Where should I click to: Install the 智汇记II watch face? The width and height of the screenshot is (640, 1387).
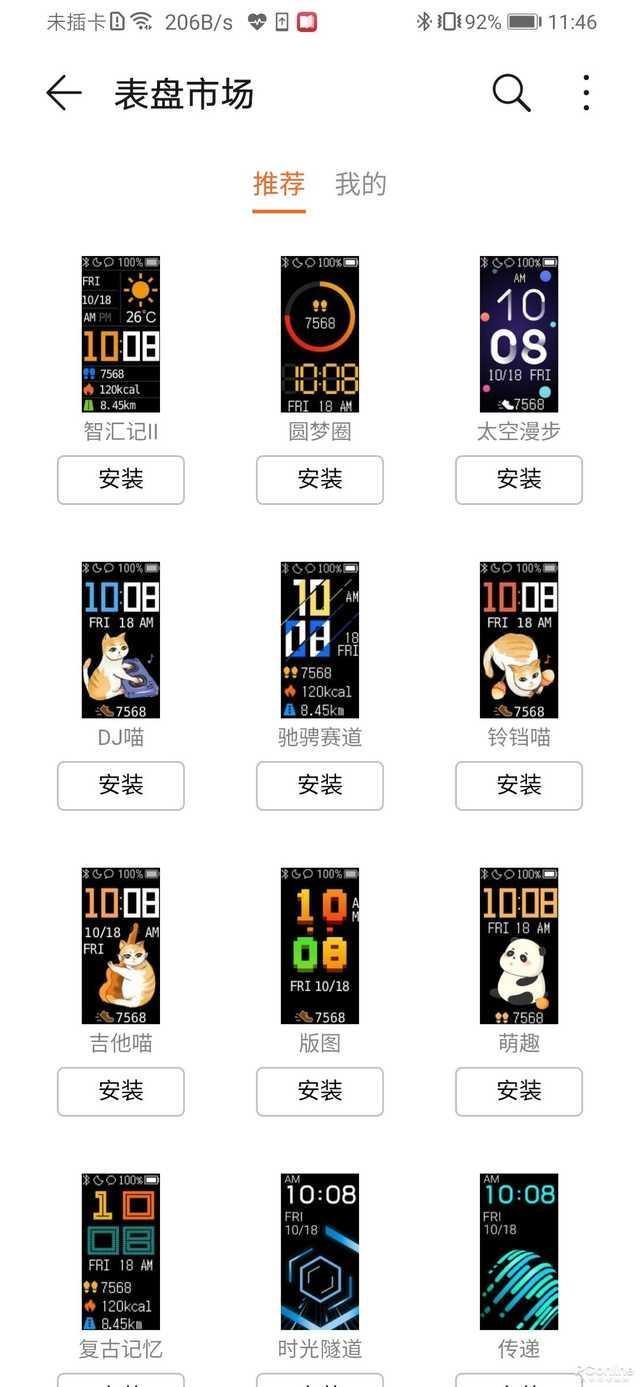(121, 480)
